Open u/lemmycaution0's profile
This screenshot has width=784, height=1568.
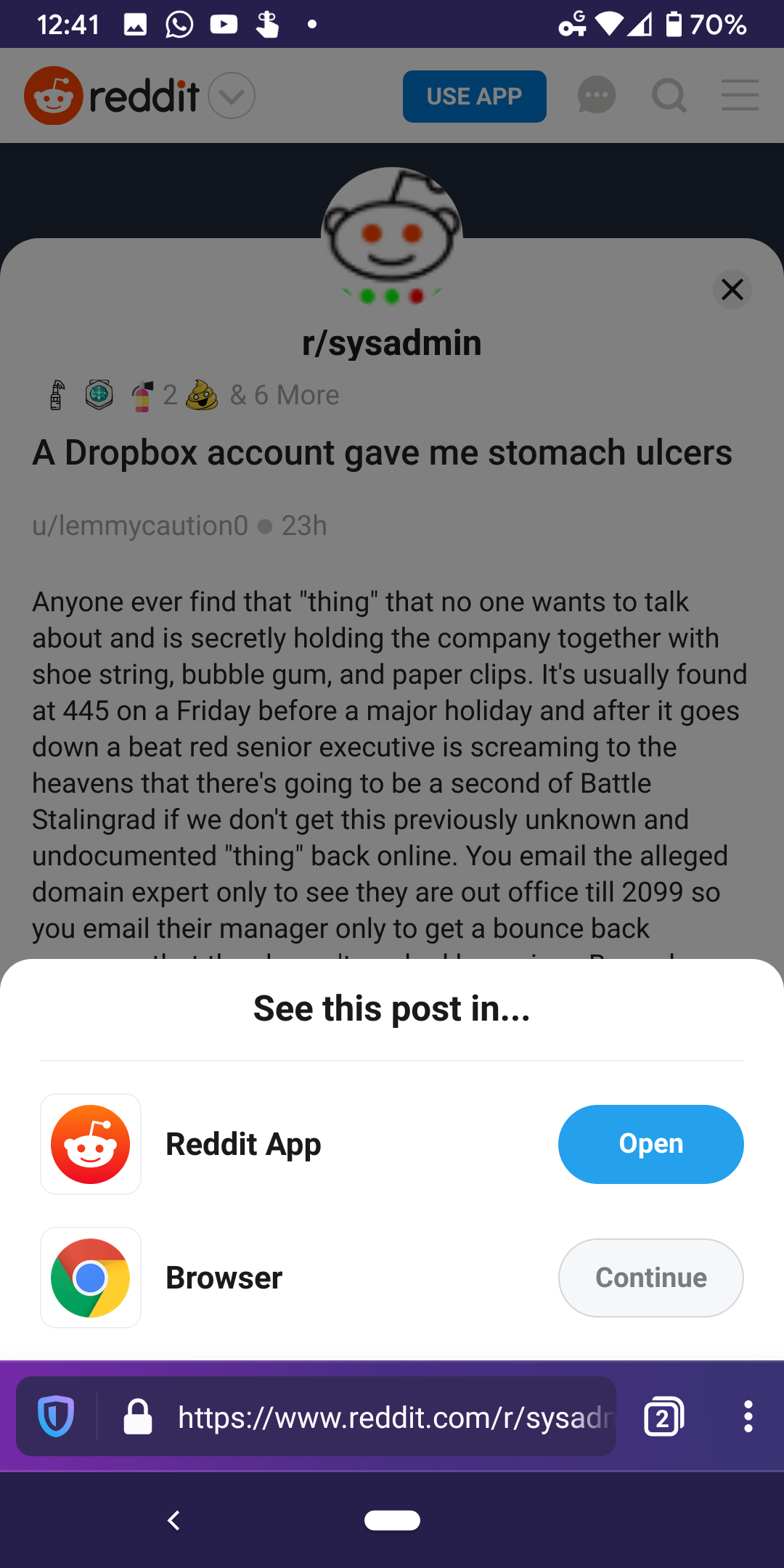139,526
